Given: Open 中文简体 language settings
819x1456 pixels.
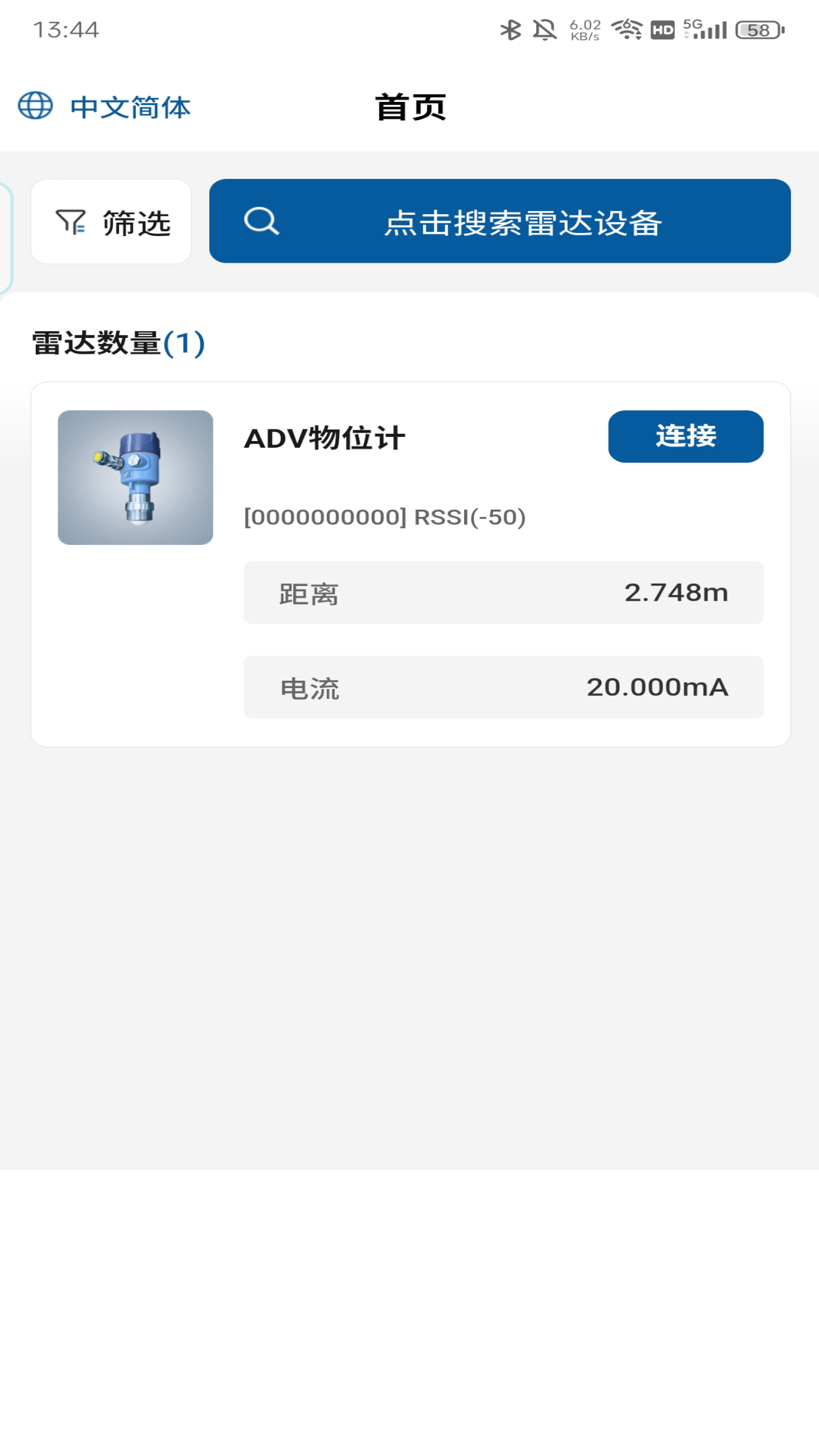Looking at the screenshot, I should tap(129, 107).
